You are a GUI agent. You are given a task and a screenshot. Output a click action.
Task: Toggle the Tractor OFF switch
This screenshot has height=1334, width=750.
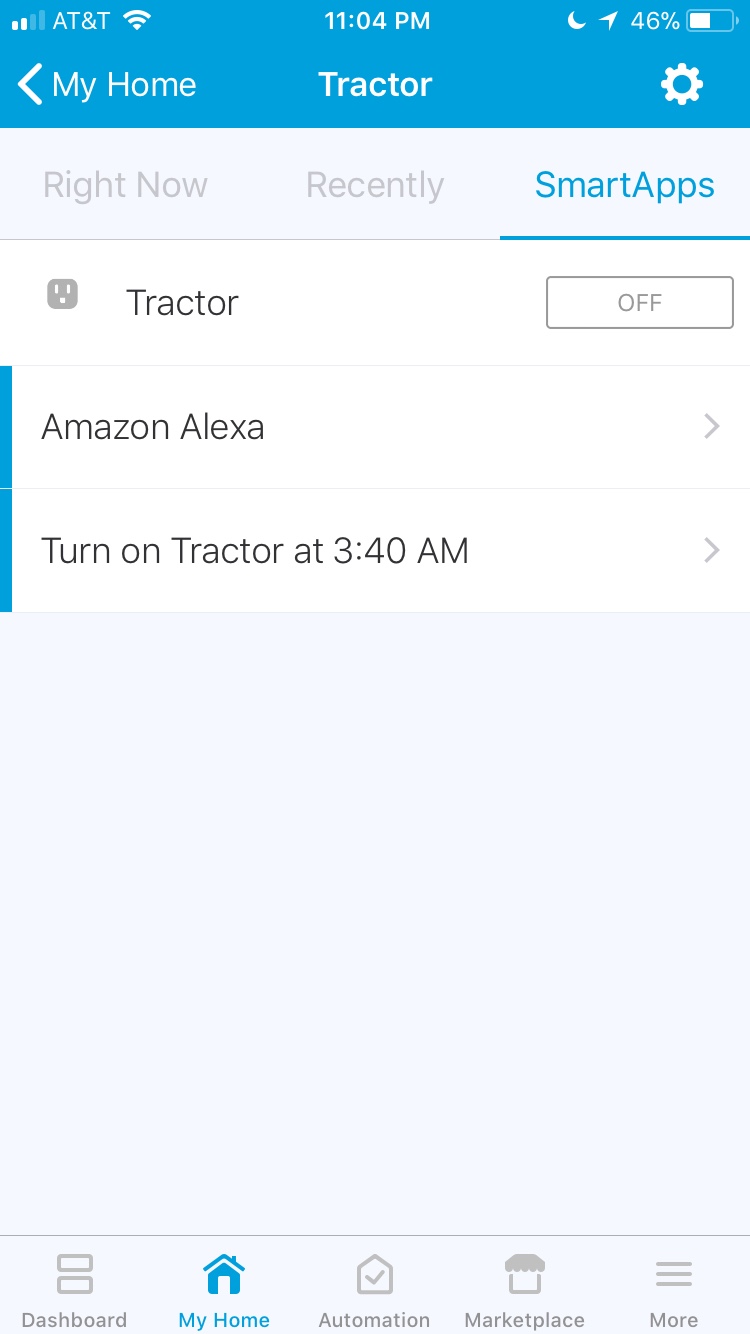point(640,303)
